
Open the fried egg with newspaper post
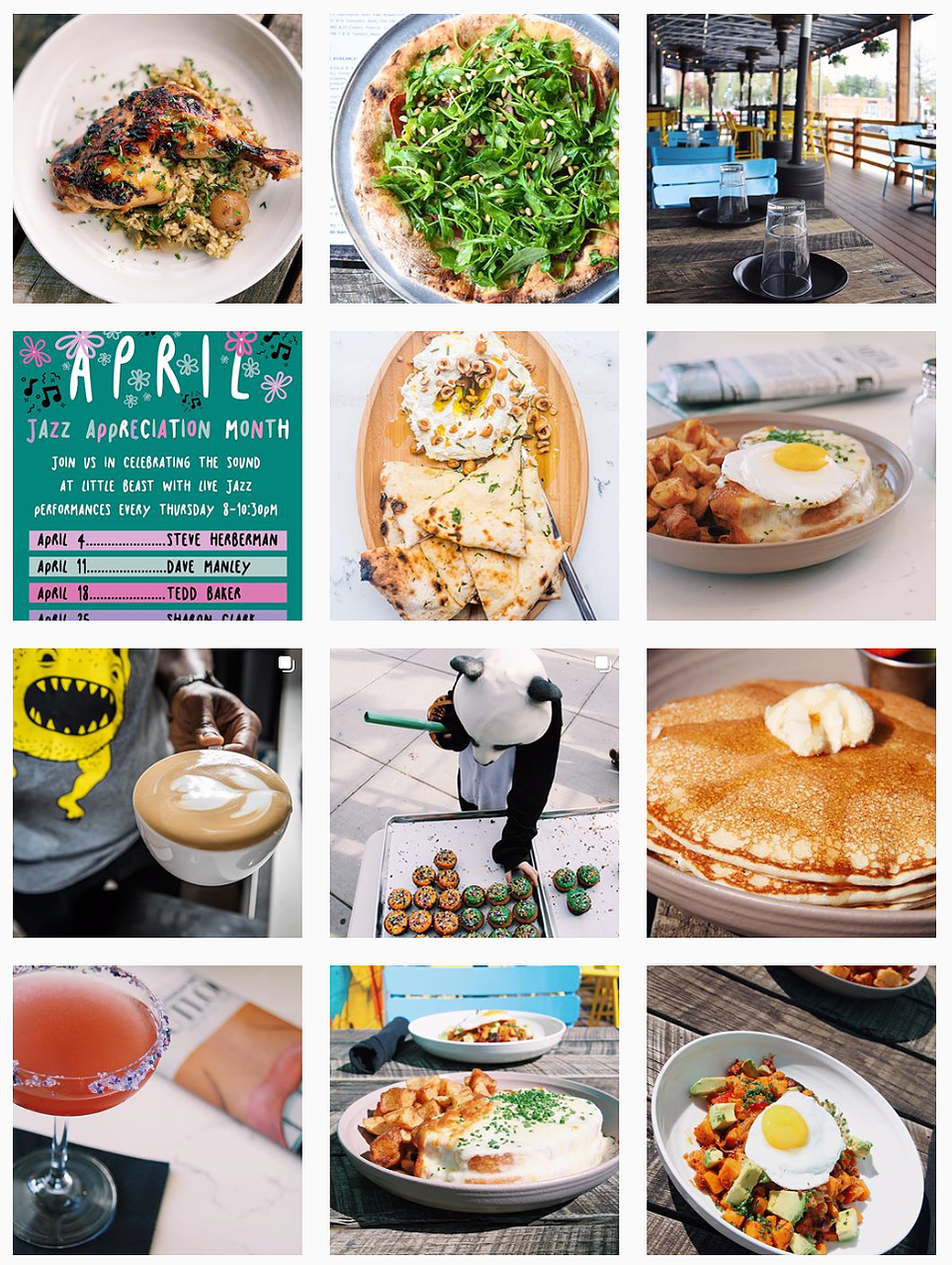pos(791,476)
